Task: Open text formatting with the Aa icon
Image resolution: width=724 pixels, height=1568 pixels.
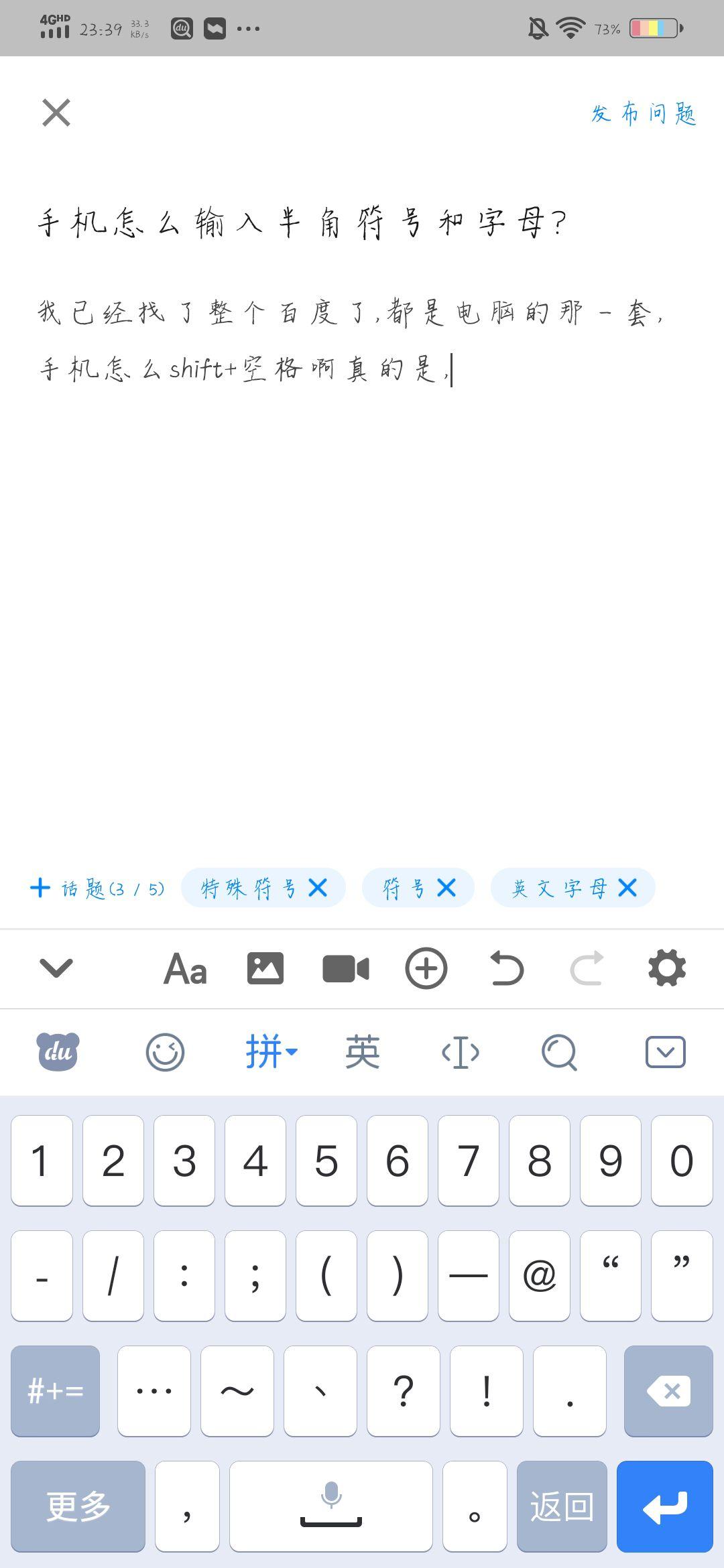Action: click(184, 968)
